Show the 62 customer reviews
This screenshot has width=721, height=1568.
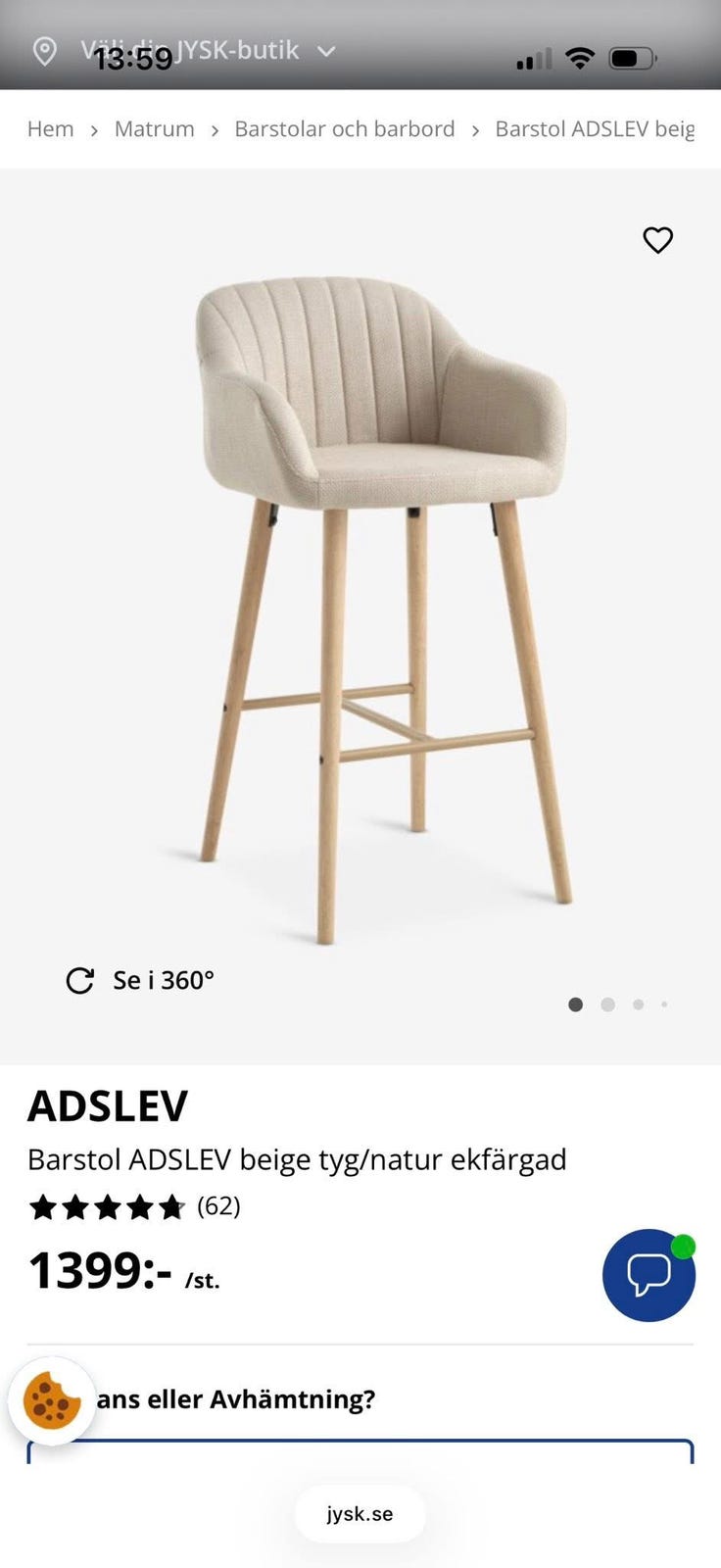pyautogui.click(x=218, y=1205)
